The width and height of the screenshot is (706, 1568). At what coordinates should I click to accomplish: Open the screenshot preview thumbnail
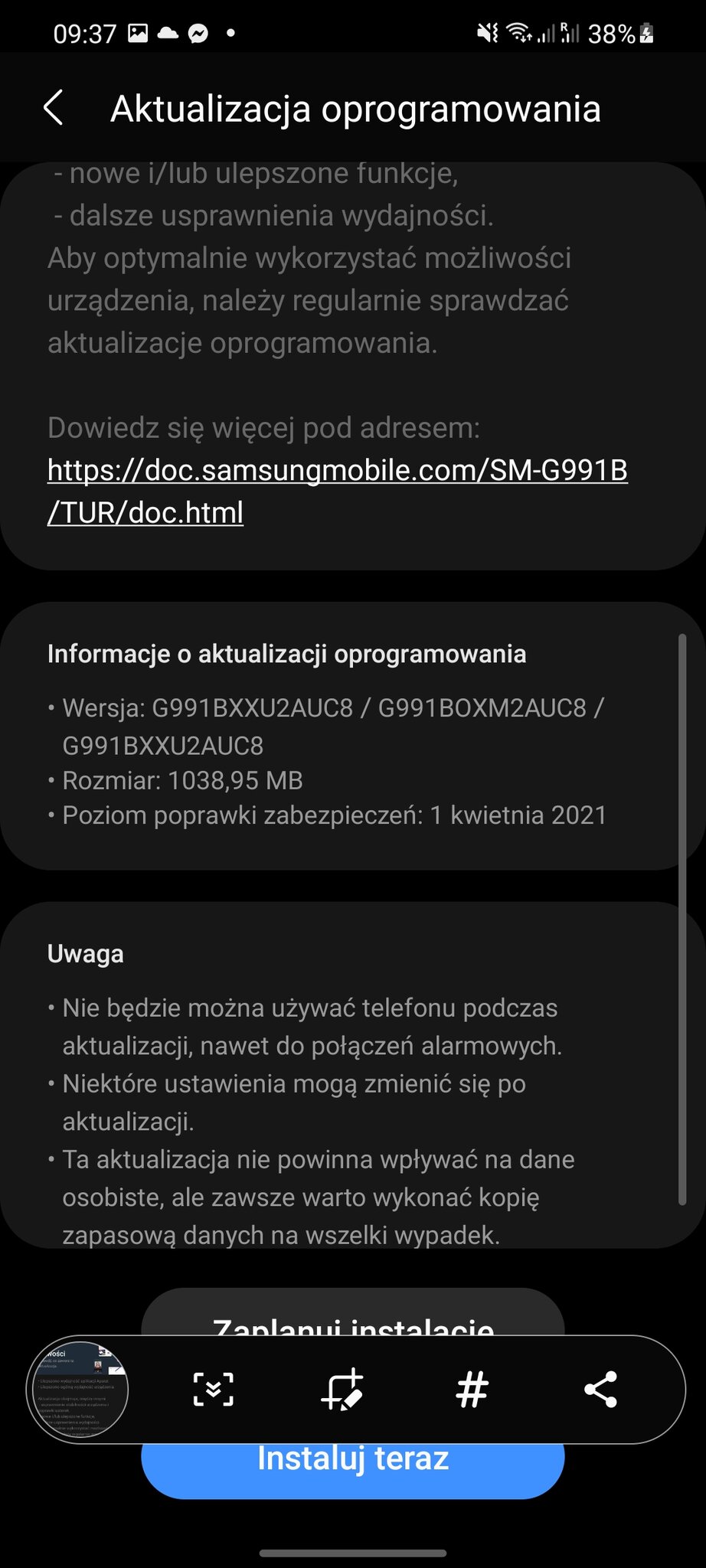78,1389
